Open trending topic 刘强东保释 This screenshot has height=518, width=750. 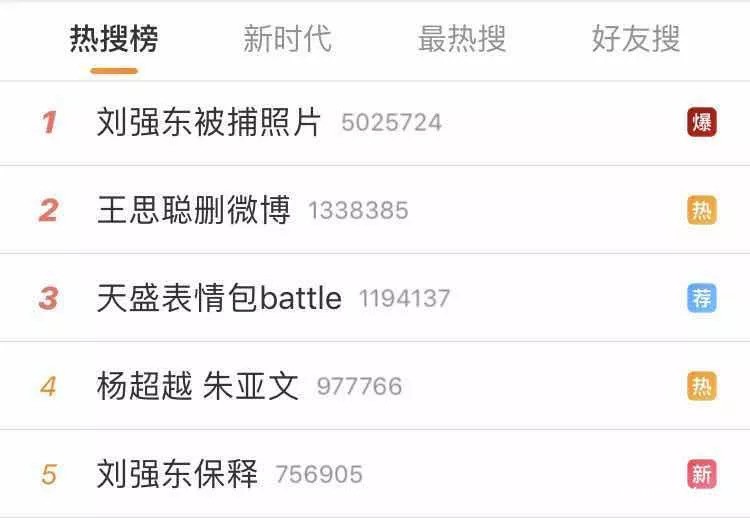(177, 473)
